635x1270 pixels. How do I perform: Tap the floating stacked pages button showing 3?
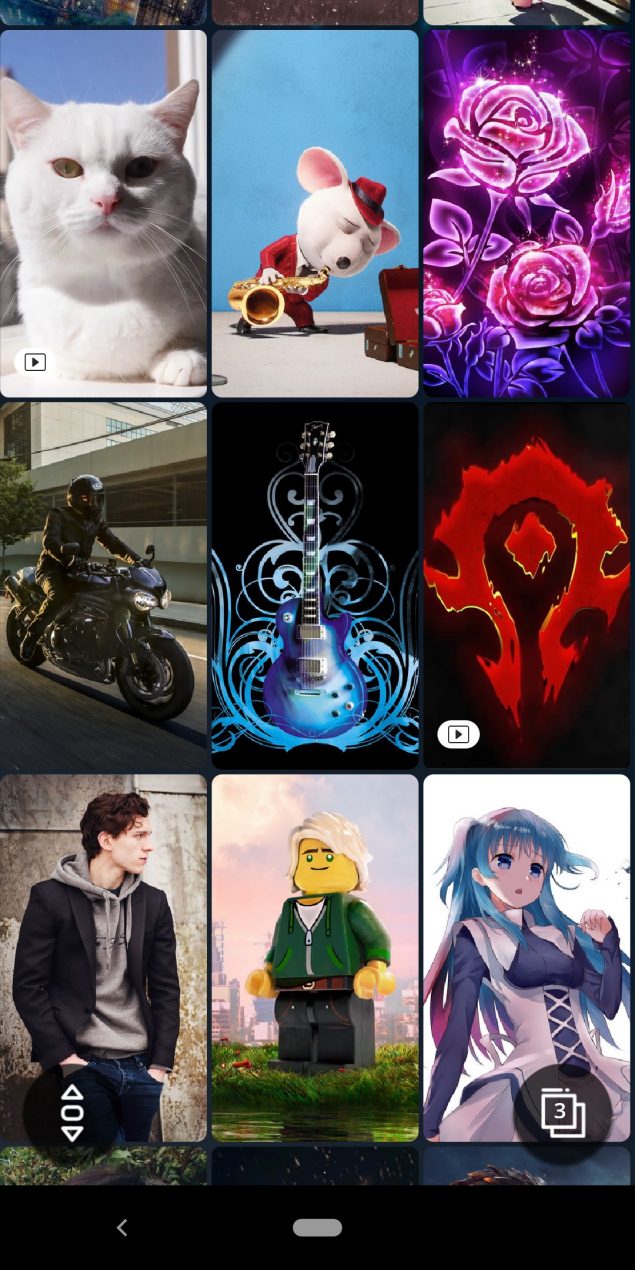[563, 1112]
